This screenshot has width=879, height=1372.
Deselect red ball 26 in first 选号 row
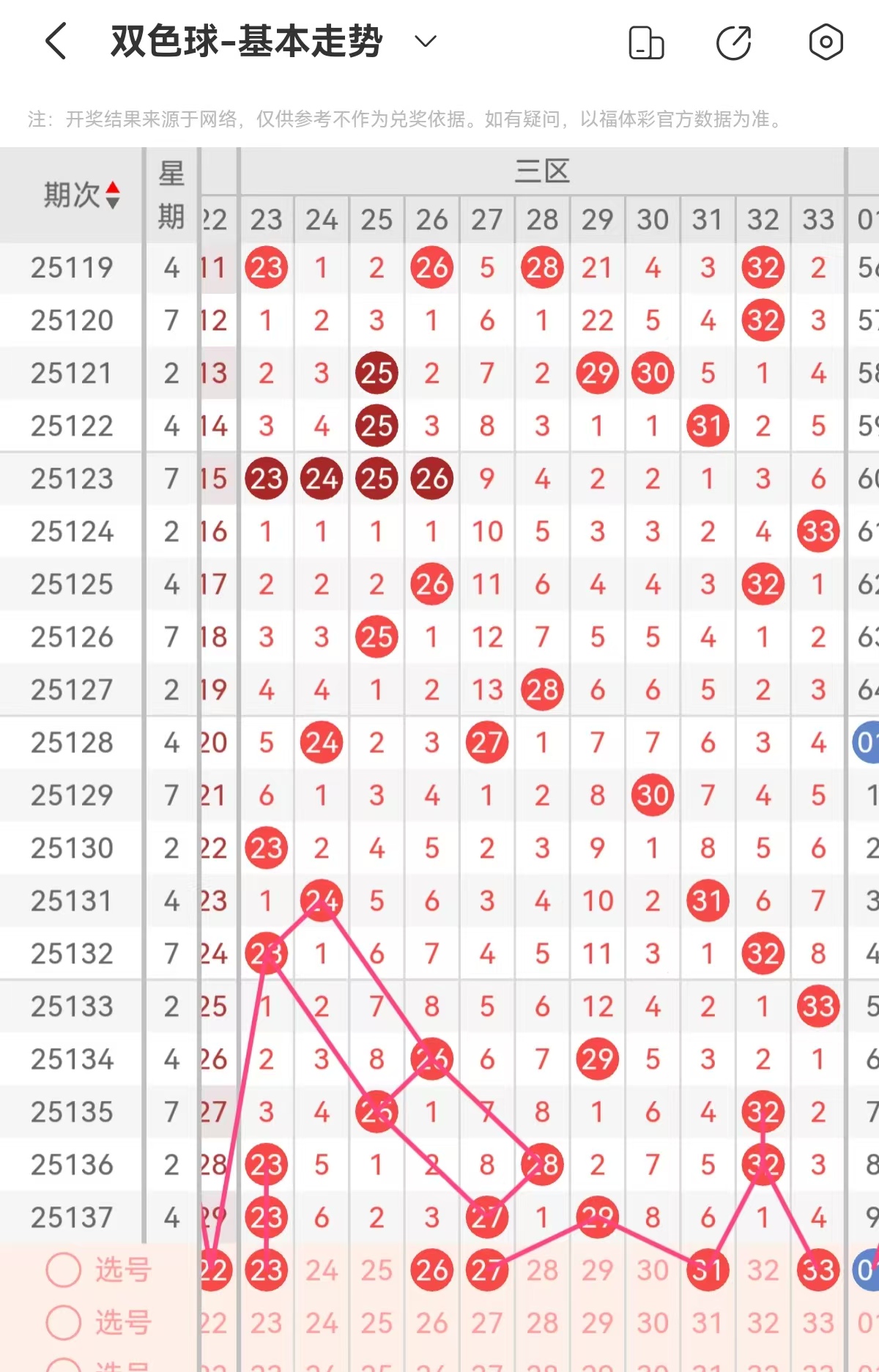click(x=431, y=1270)
